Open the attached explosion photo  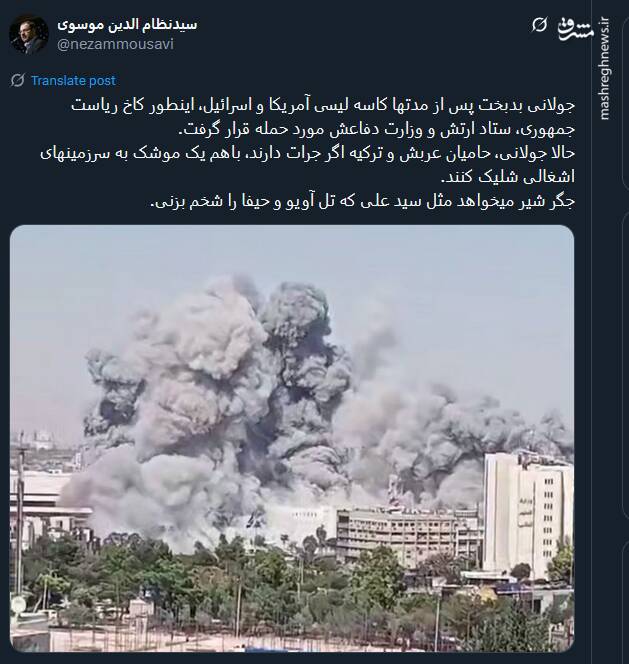(x=292, y=438)
